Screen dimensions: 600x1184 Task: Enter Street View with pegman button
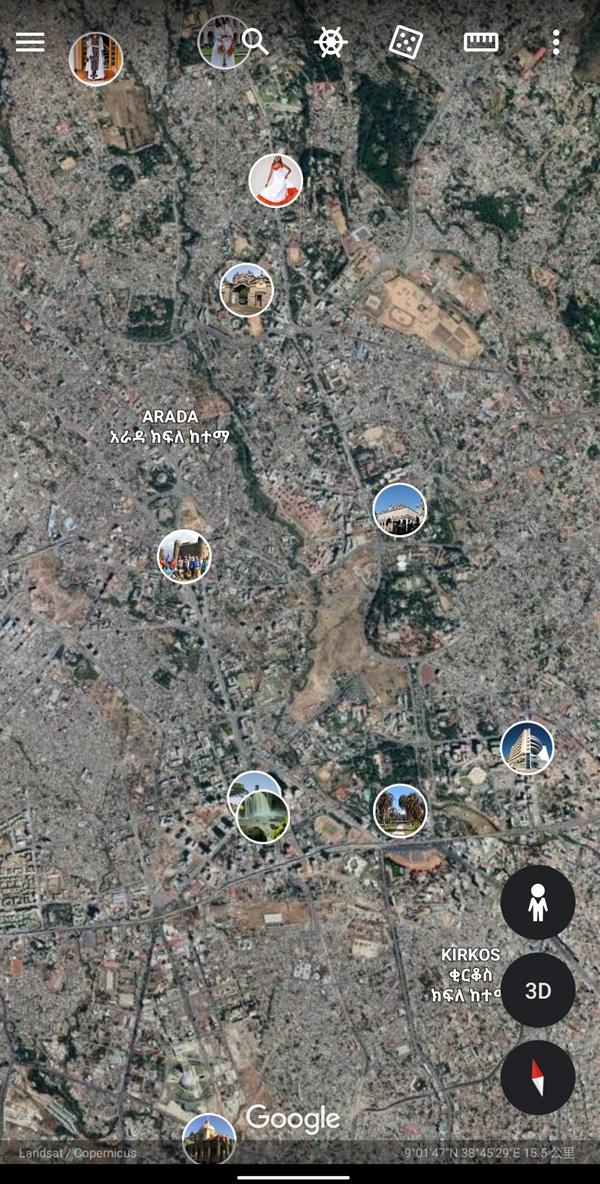coord(537,902)
